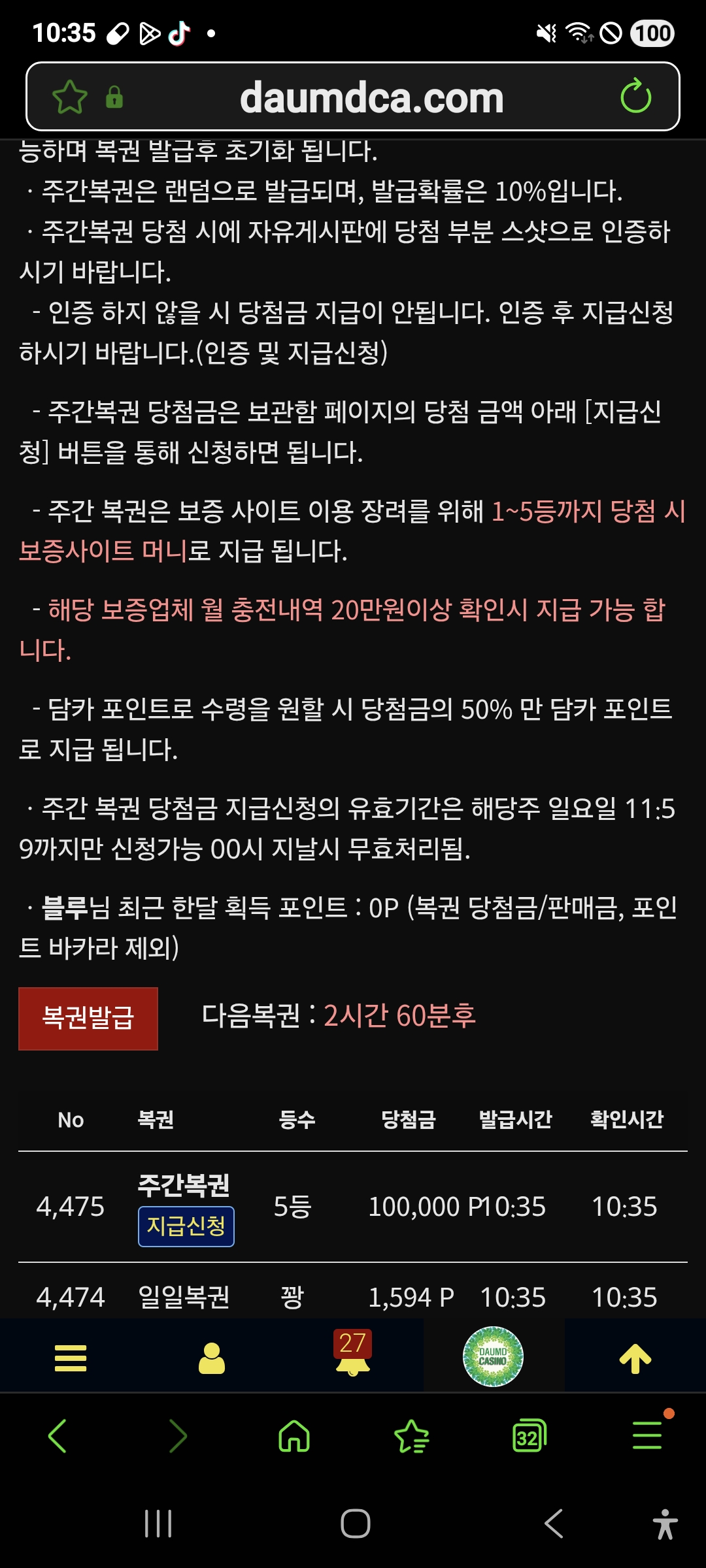The image size is (706, 1568).
Task: Open recent apps from navigation bar
Action: tap(158, 1524)
